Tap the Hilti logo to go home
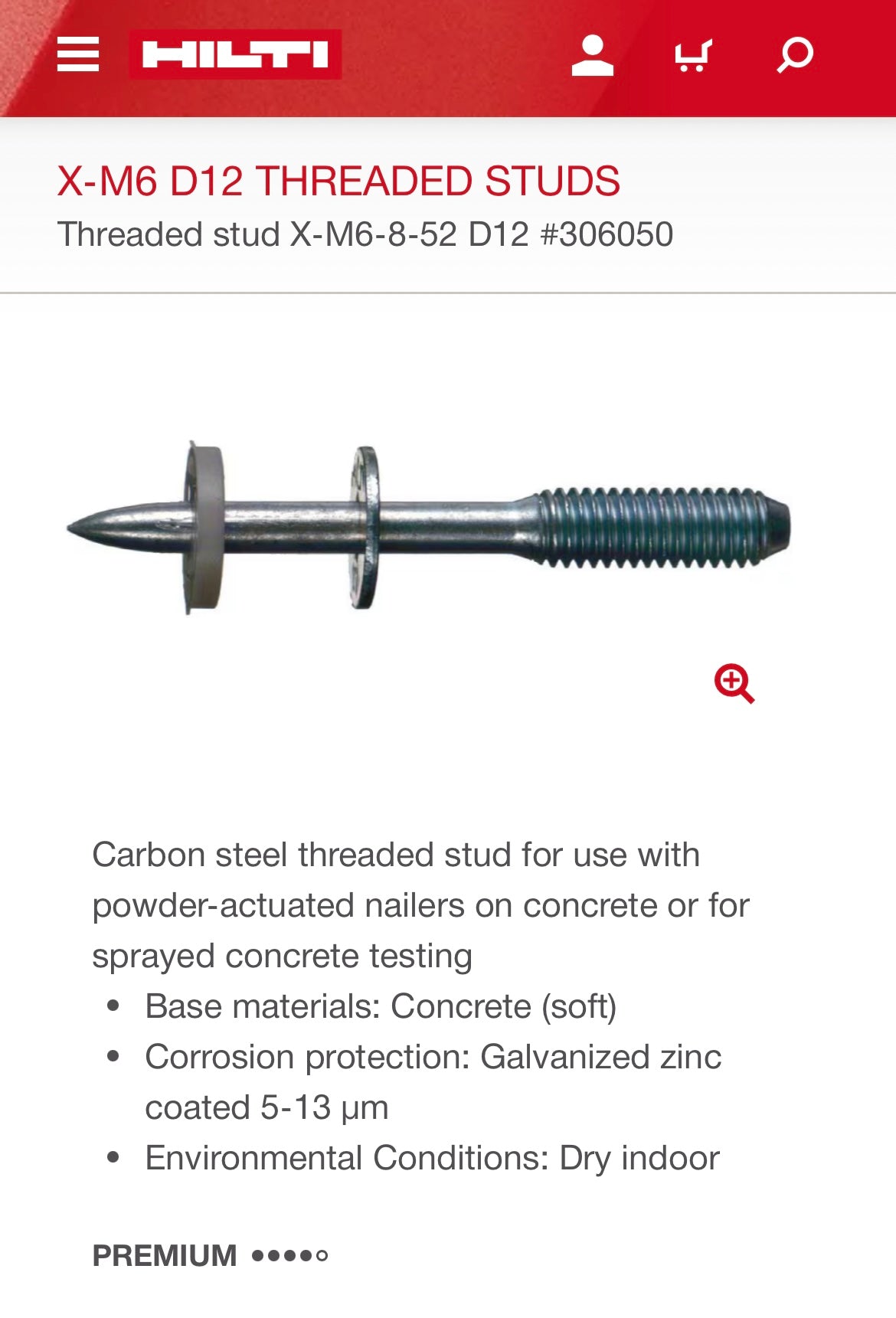The image size is (896, 1318). coord(235,54)
